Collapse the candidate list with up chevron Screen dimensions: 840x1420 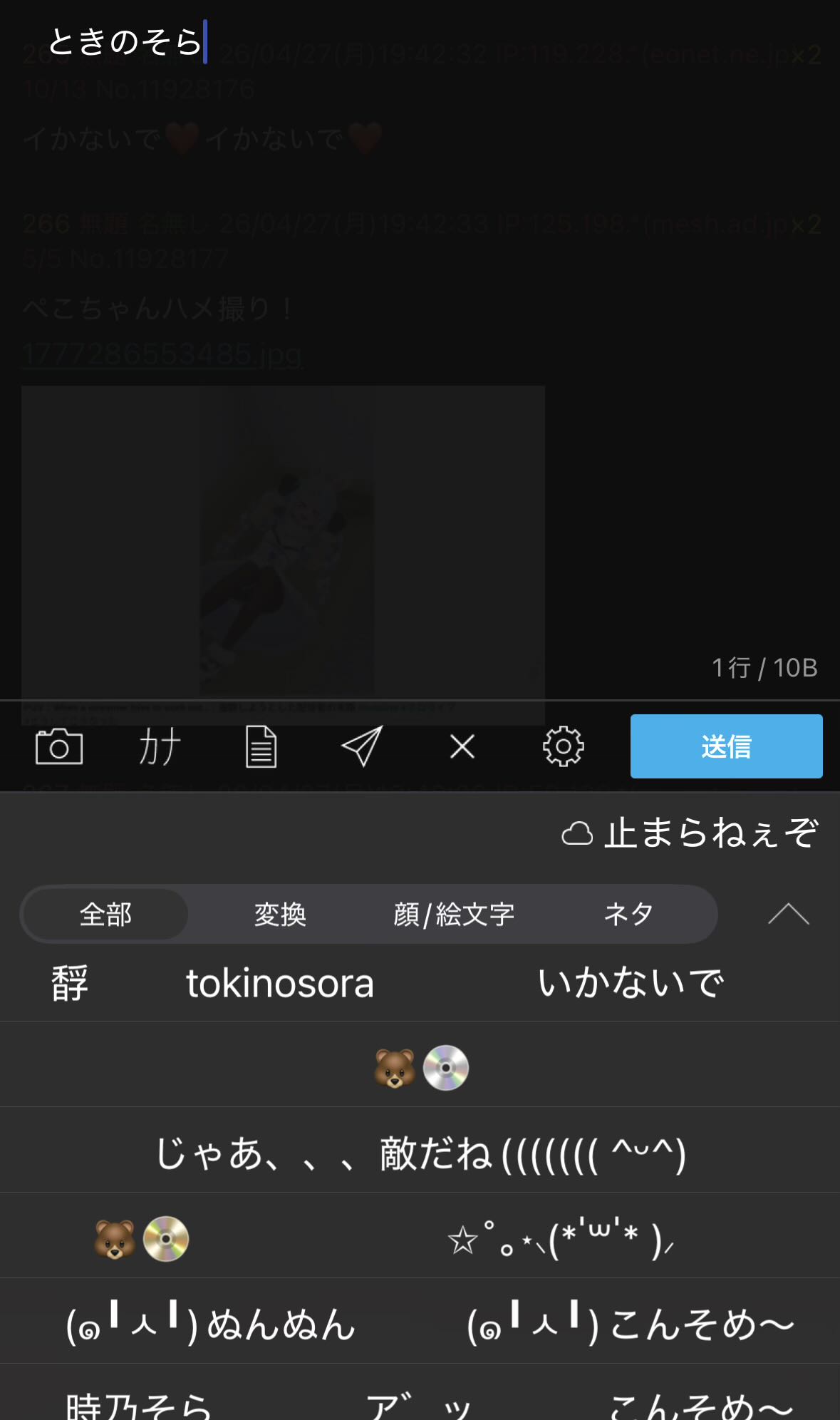click(x=788, y=914)
